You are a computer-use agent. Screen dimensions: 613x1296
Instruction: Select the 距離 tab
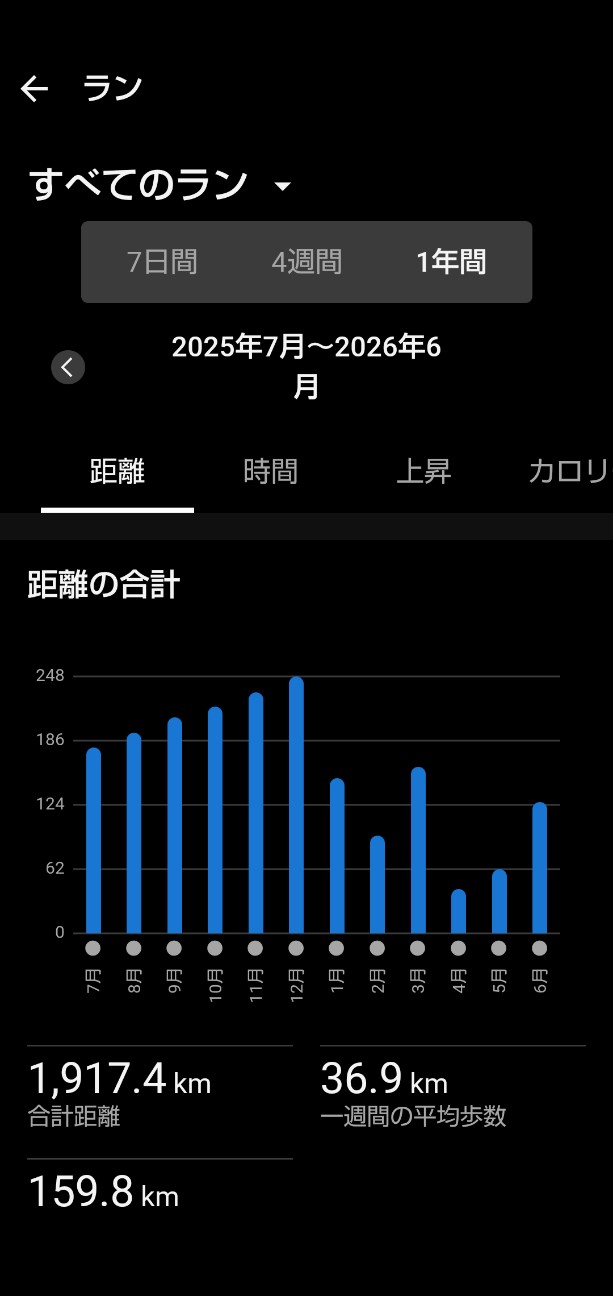point(117,472)
